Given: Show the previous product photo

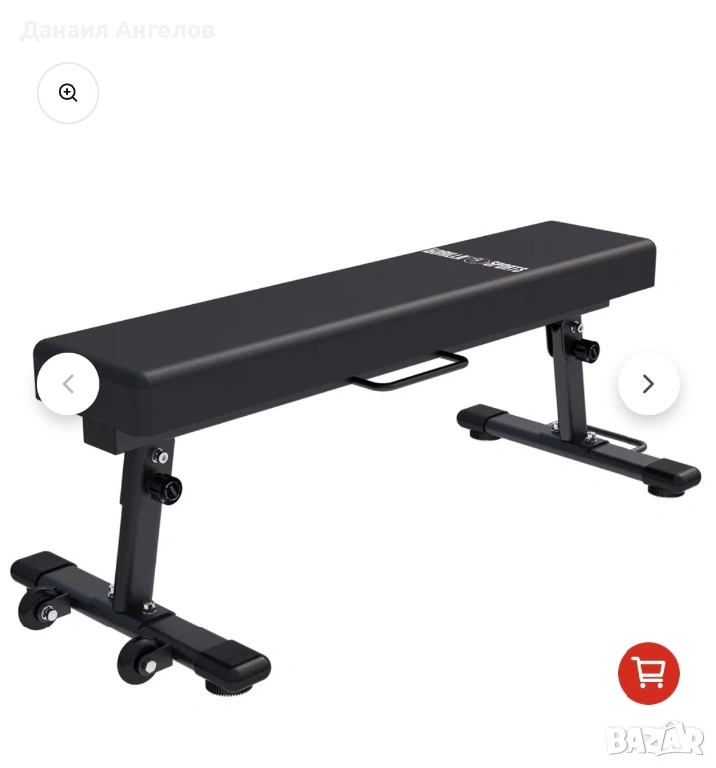Looking at the screenshot, I should coord(68,384).
